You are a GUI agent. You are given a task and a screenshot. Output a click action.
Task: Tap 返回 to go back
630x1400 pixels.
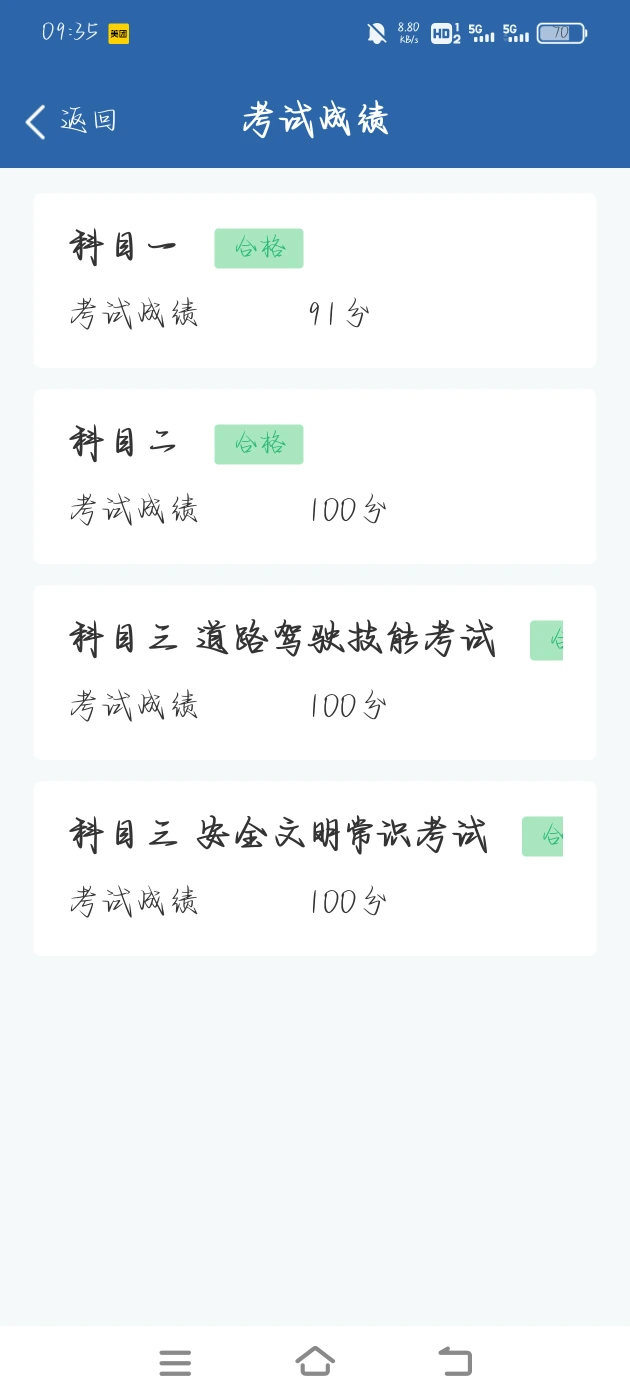click(70, 121)
